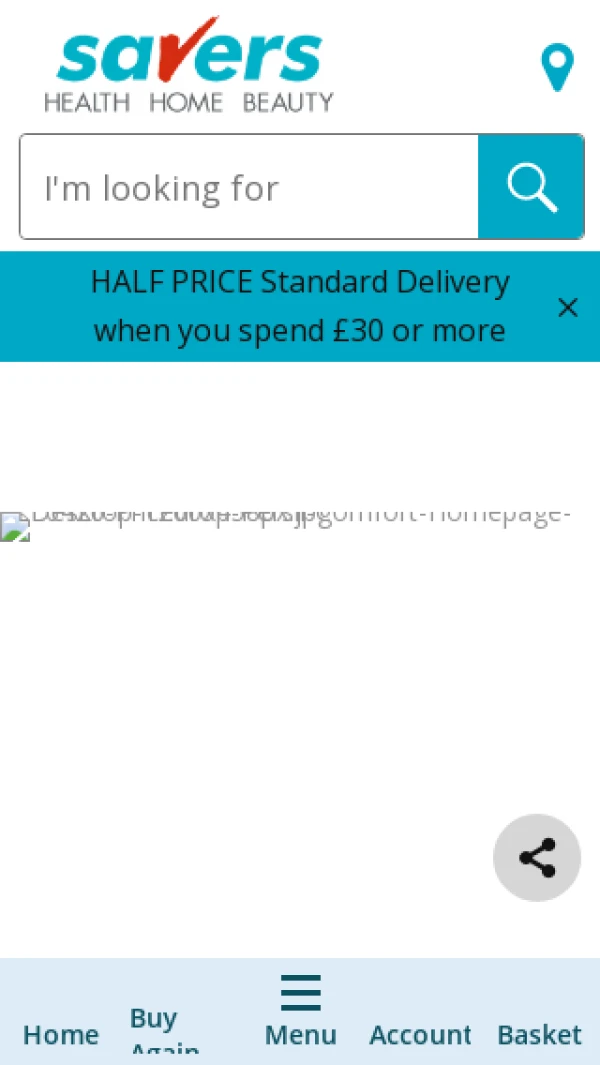Viewport: 600px width, 1065px height.
Task: Dismiss the half price delivery banner
Action: (x=567, y=307)
